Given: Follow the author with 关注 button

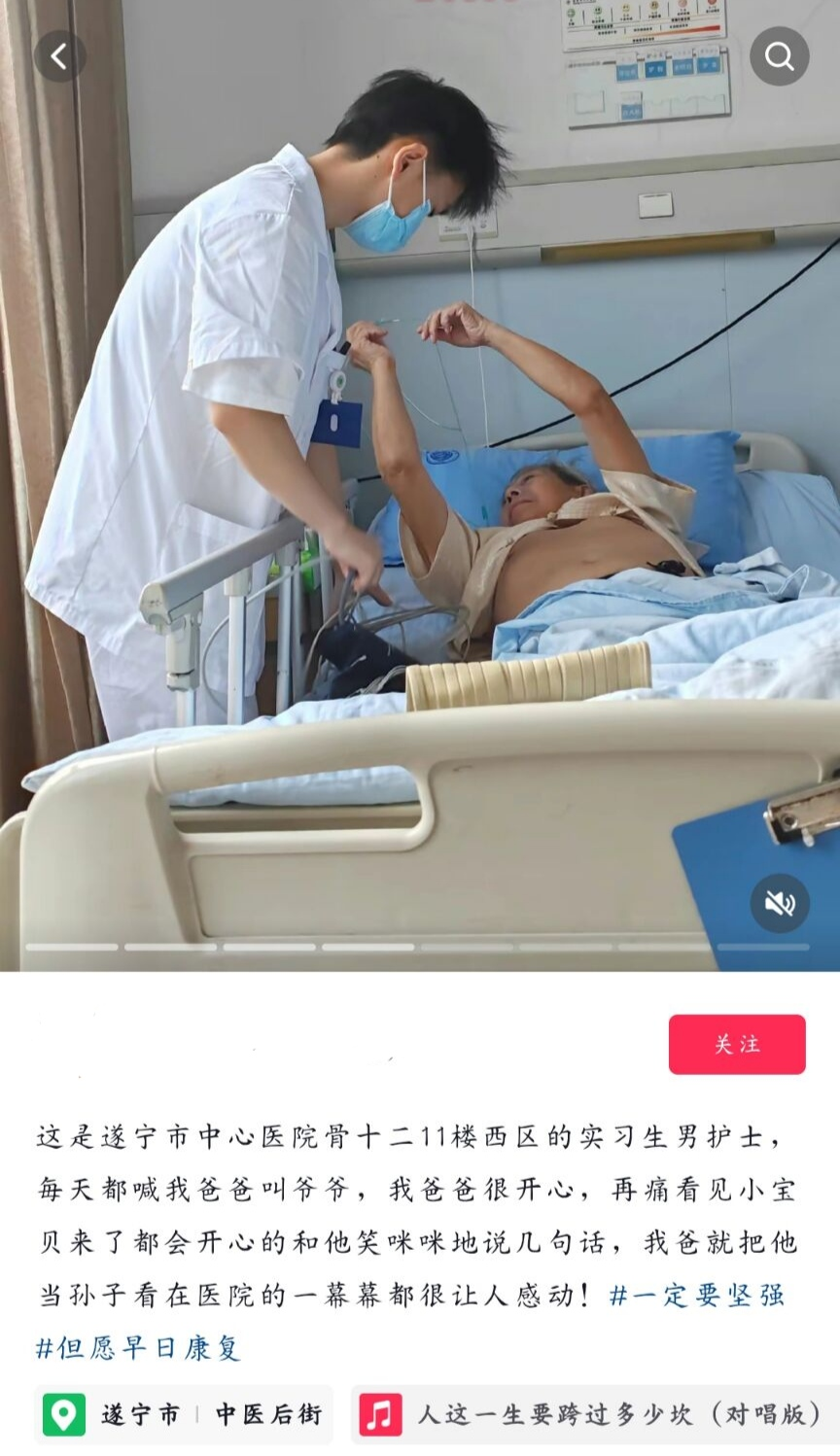Looking at the screenshot, I should click(736, 1044).
